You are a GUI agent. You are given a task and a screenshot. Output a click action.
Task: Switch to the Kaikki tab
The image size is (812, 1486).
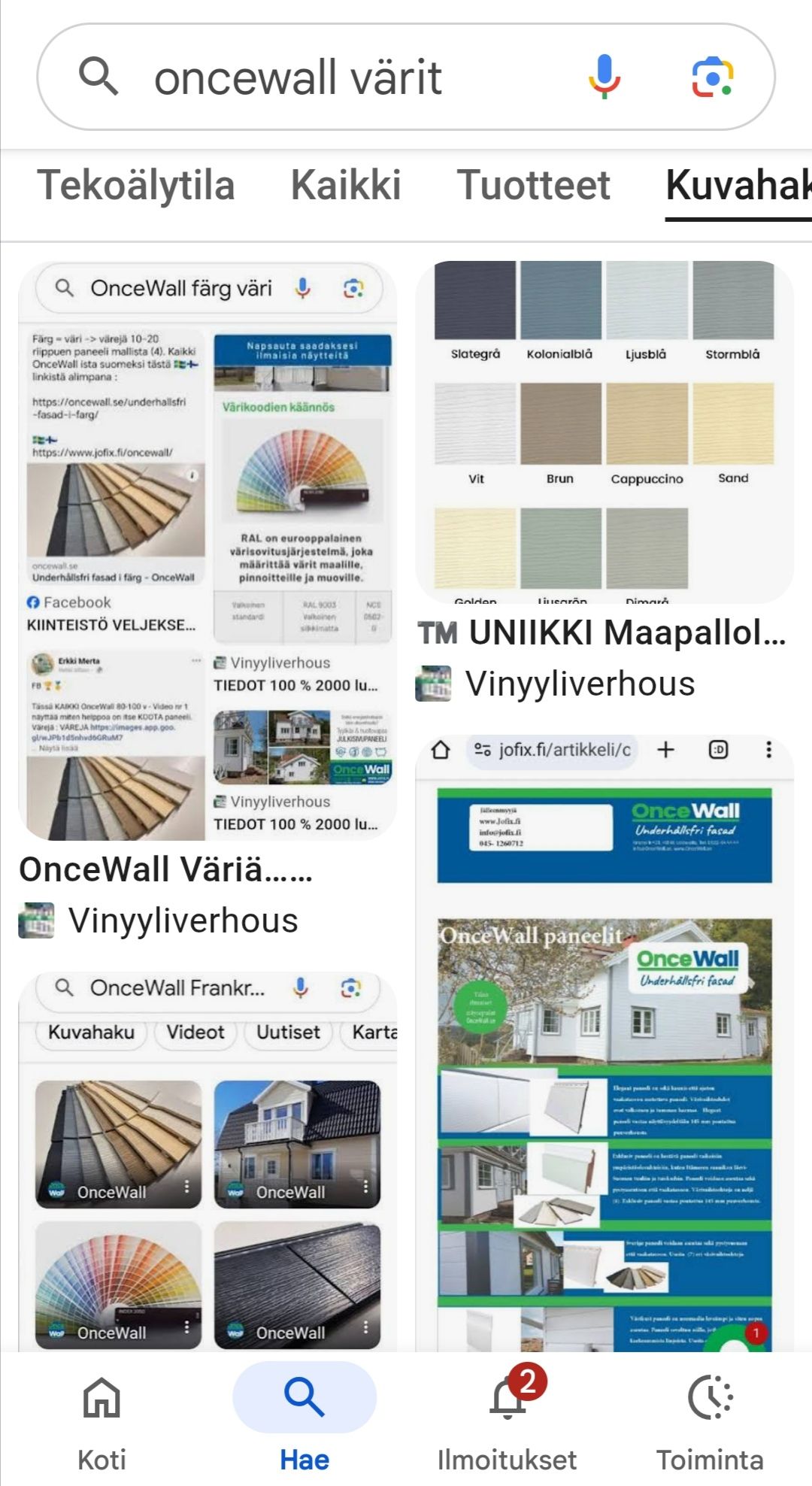[346, 186]
